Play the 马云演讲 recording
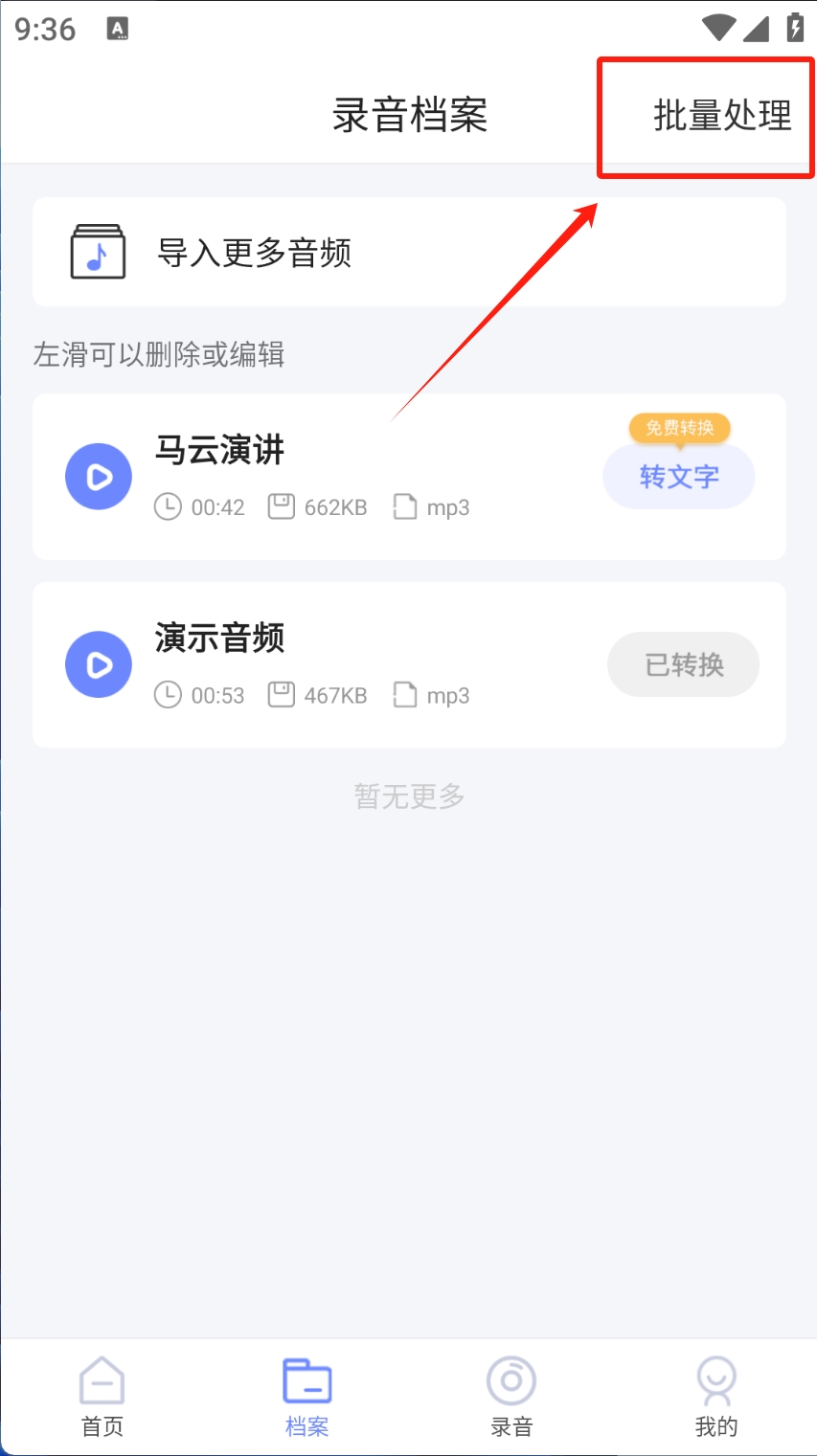Viewport: 817px width, 1456px height. pos(99,477)
